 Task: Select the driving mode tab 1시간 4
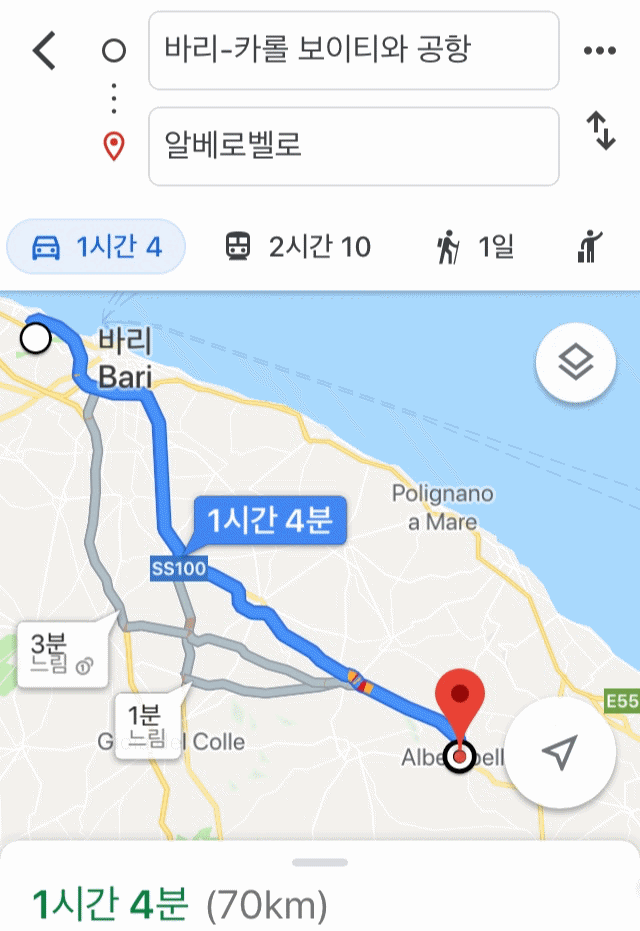click(x=97, y=246)
